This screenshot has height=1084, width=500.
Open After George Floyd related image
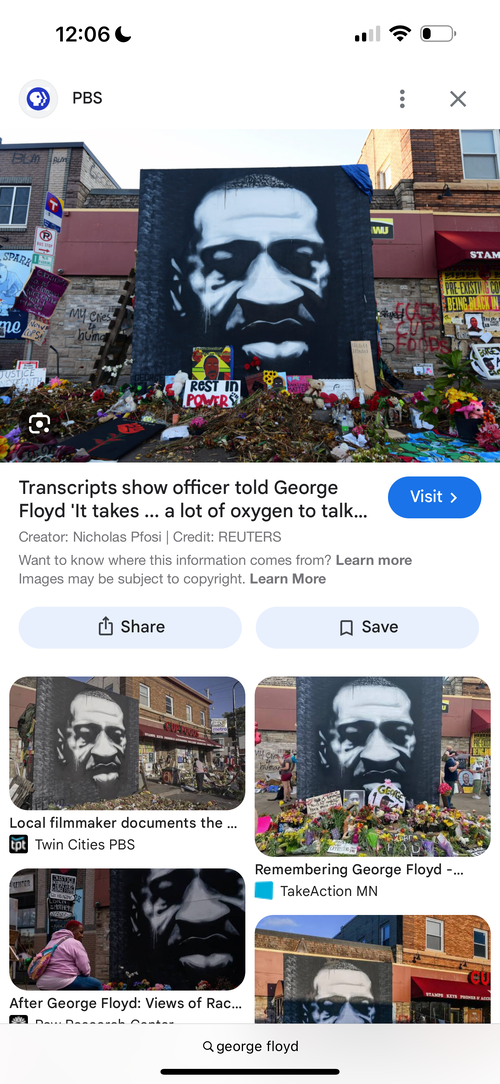point(127,929)
